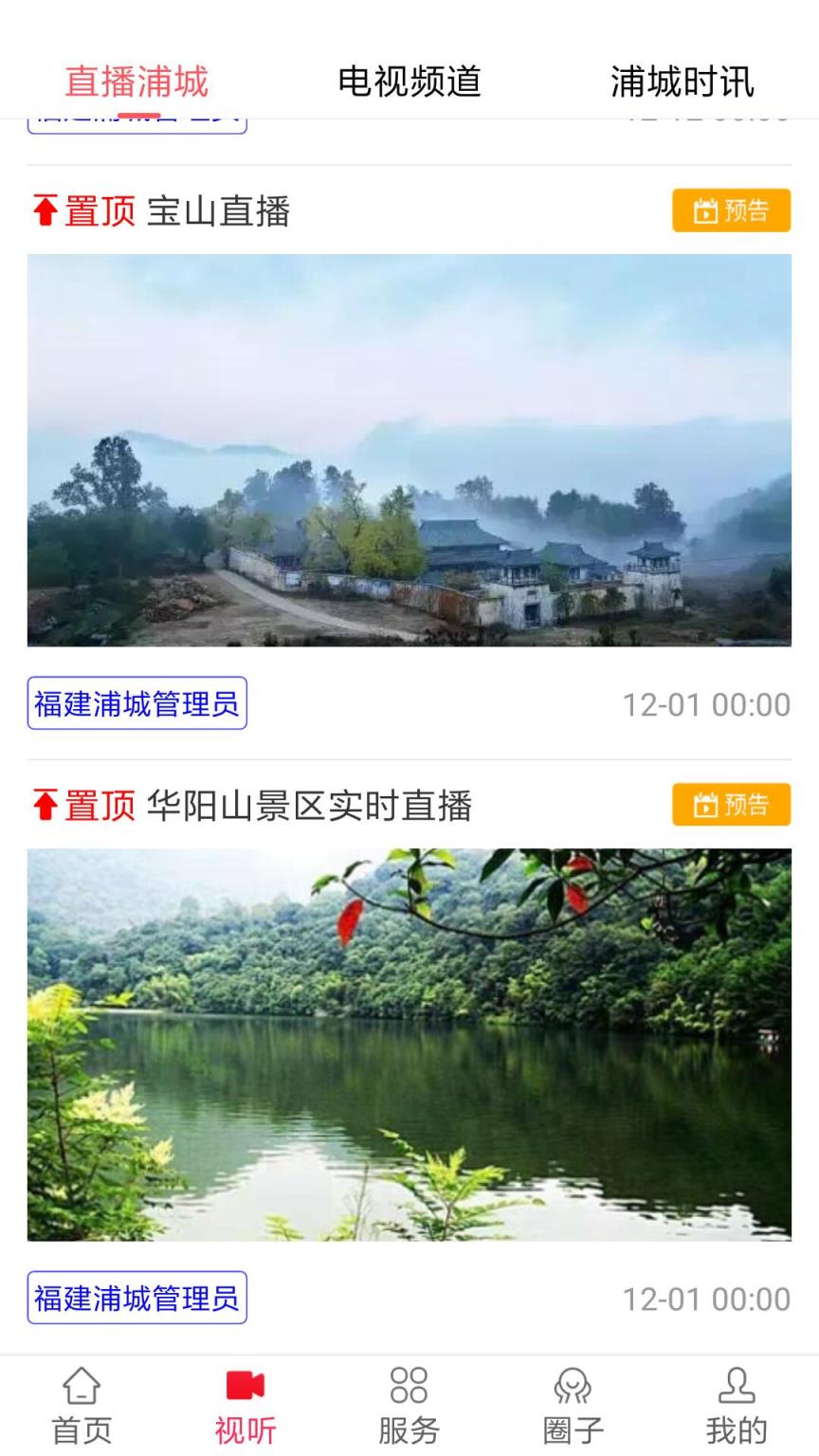Screen dimensions: 819x1456
Task: Tap the timestamp 12-01 00:00 under 宝山直播
Action: 706,702
